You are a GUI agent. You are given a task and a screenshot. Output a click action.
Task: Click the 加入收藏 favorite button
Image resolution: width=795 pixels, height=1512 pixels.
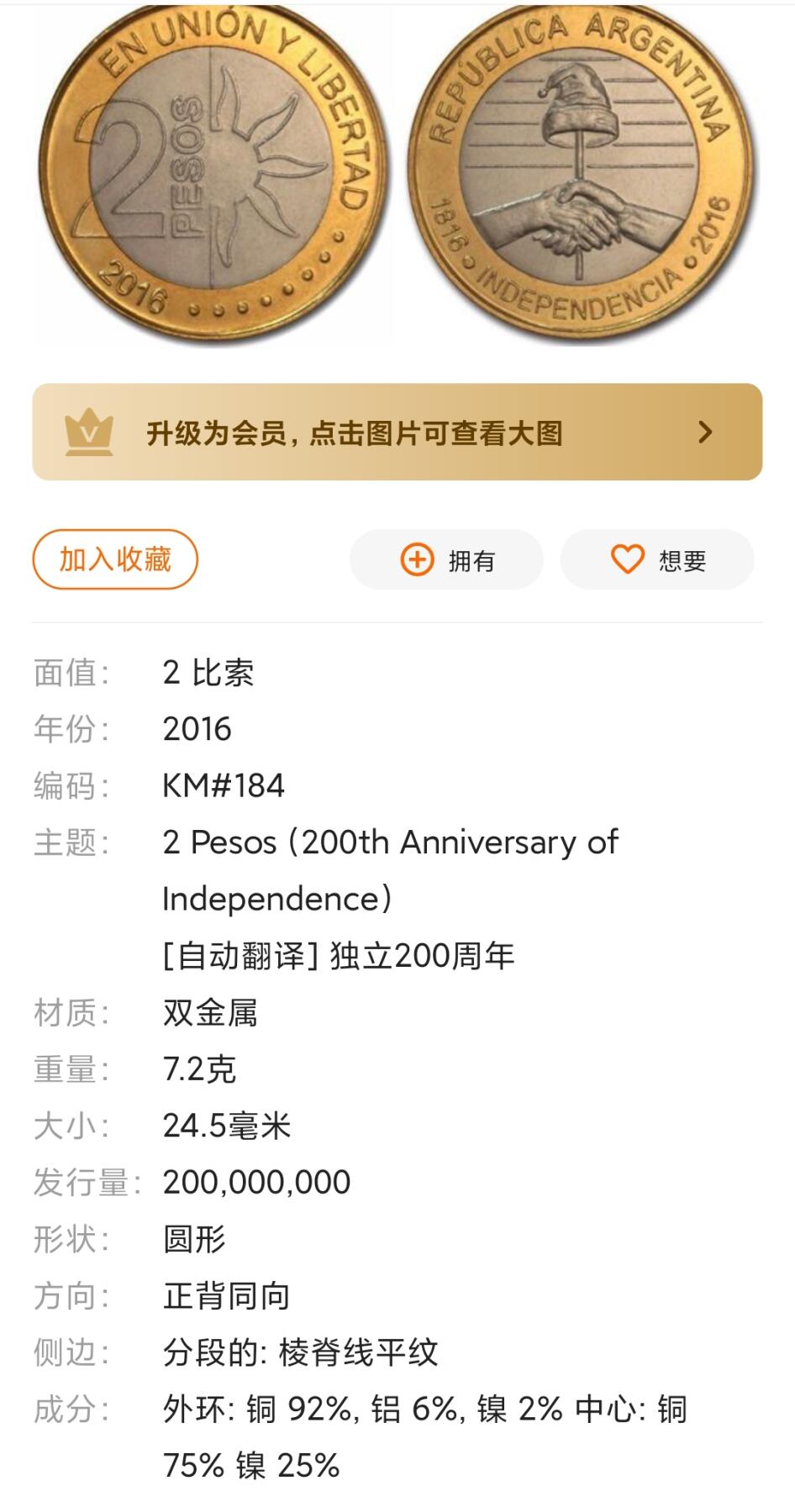click(x=113, y=559)
